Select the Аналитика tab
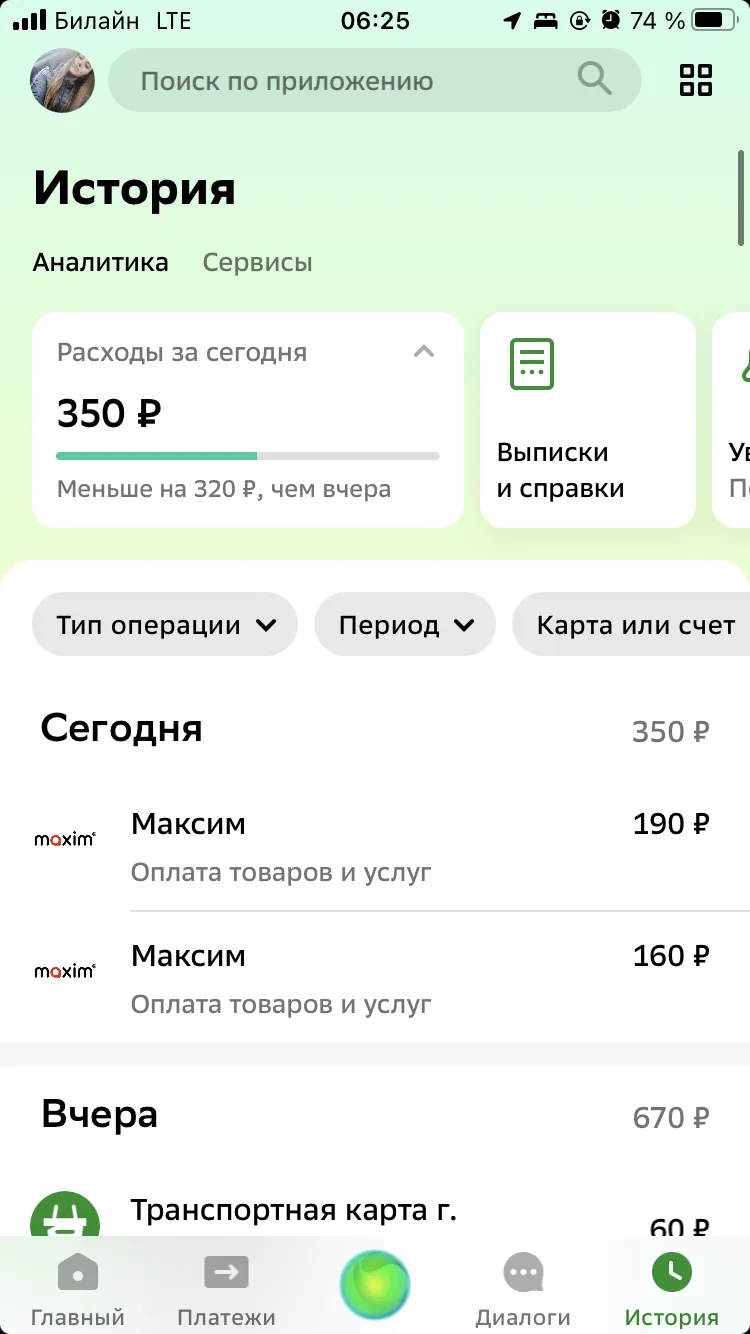 click(101, 263)
